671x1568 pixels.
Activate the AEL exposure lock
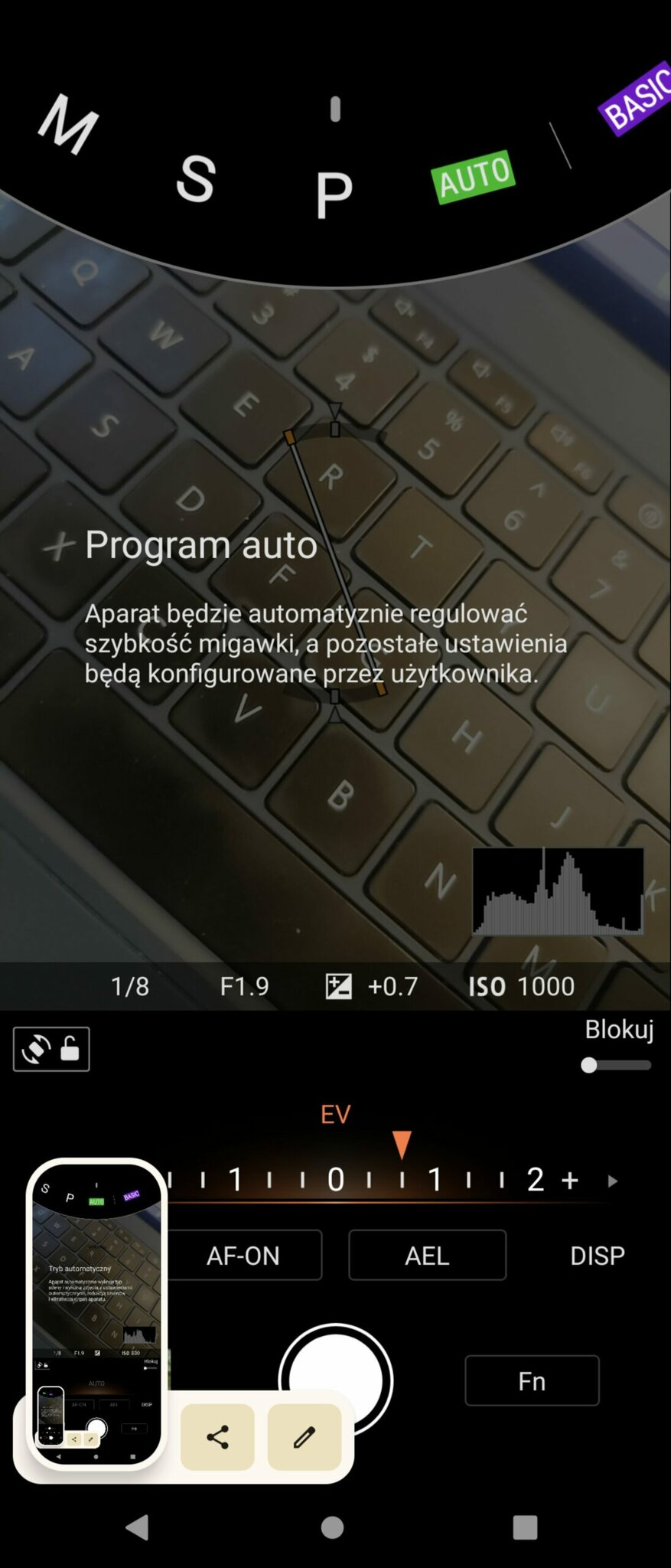(x=427, y=1256)
